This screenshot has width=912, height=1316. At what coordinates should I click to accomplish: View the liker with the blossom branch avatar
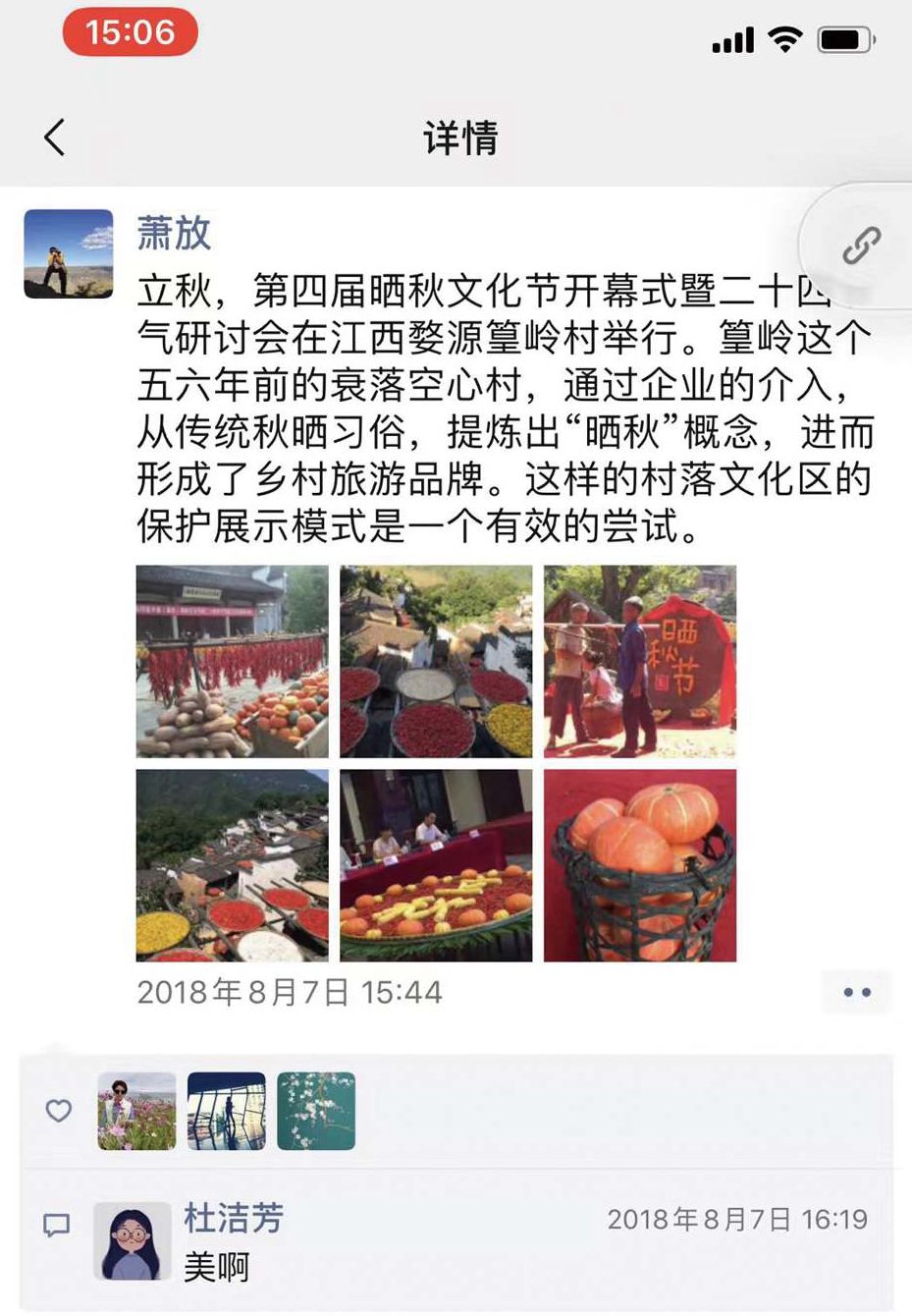coord(316,1111)
